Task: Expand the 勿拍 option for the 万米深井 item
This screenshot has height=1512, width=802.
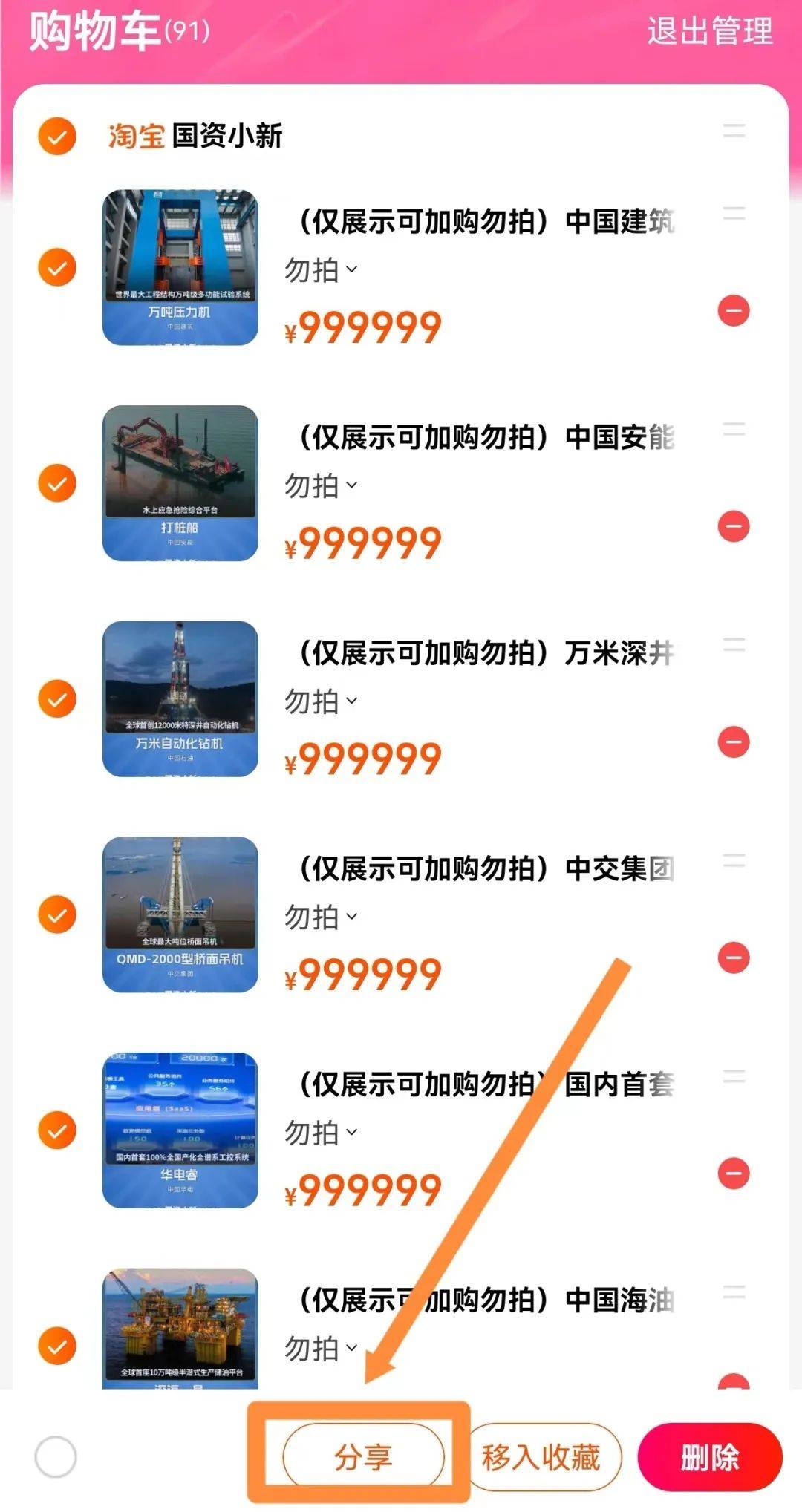Action: pos(321,701)
